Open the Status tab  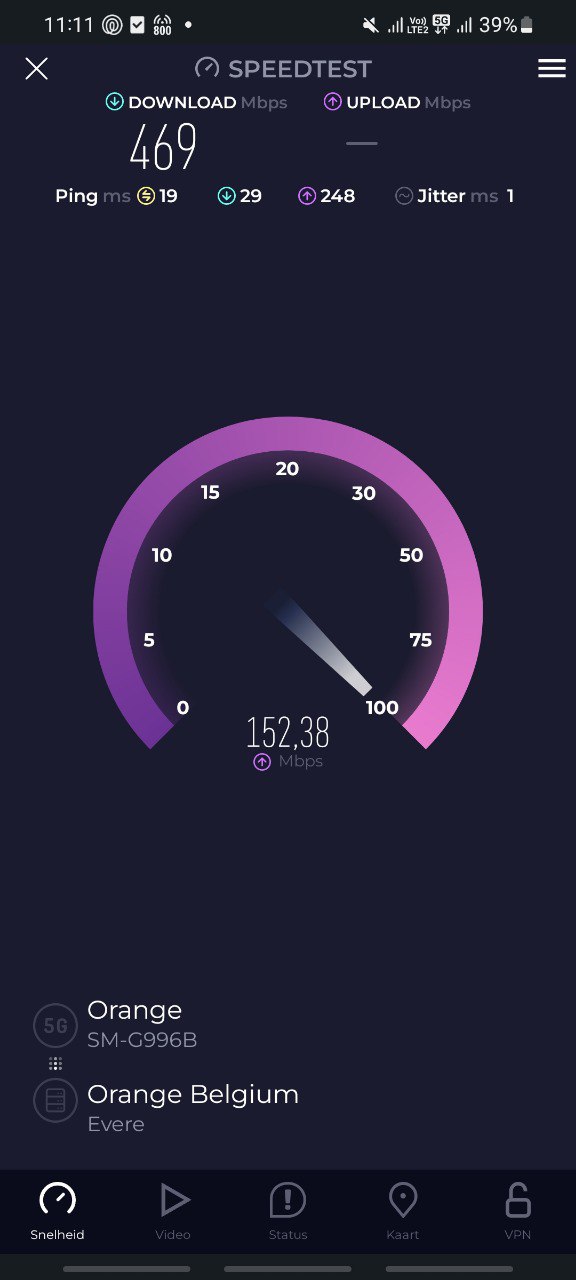[288, 1212]
